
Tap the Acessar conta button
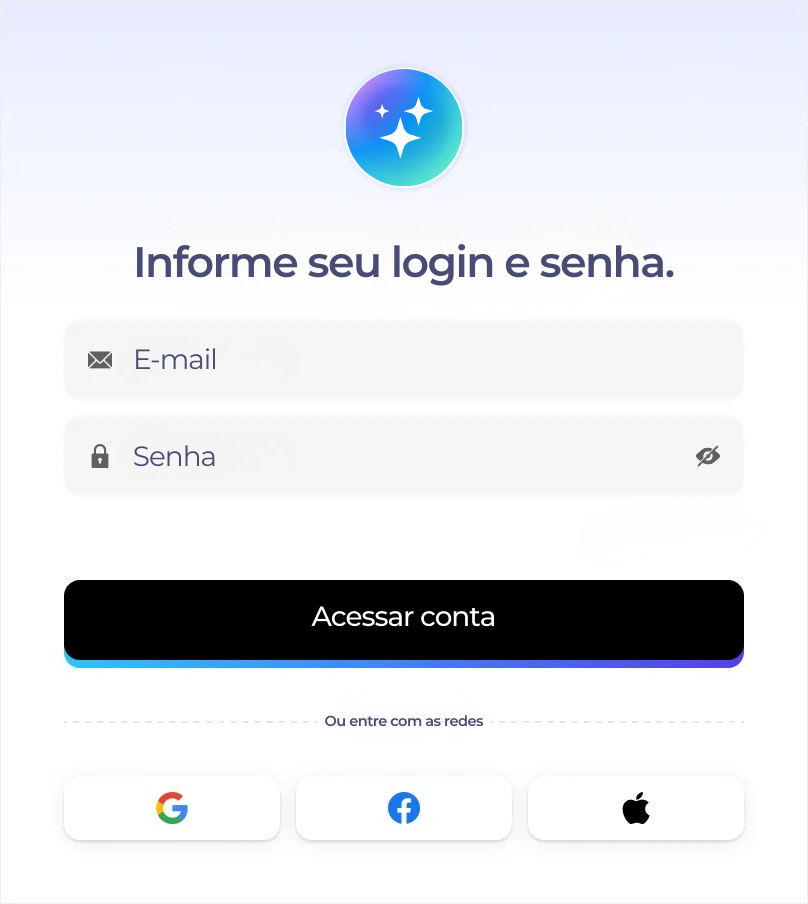(404, 617)
